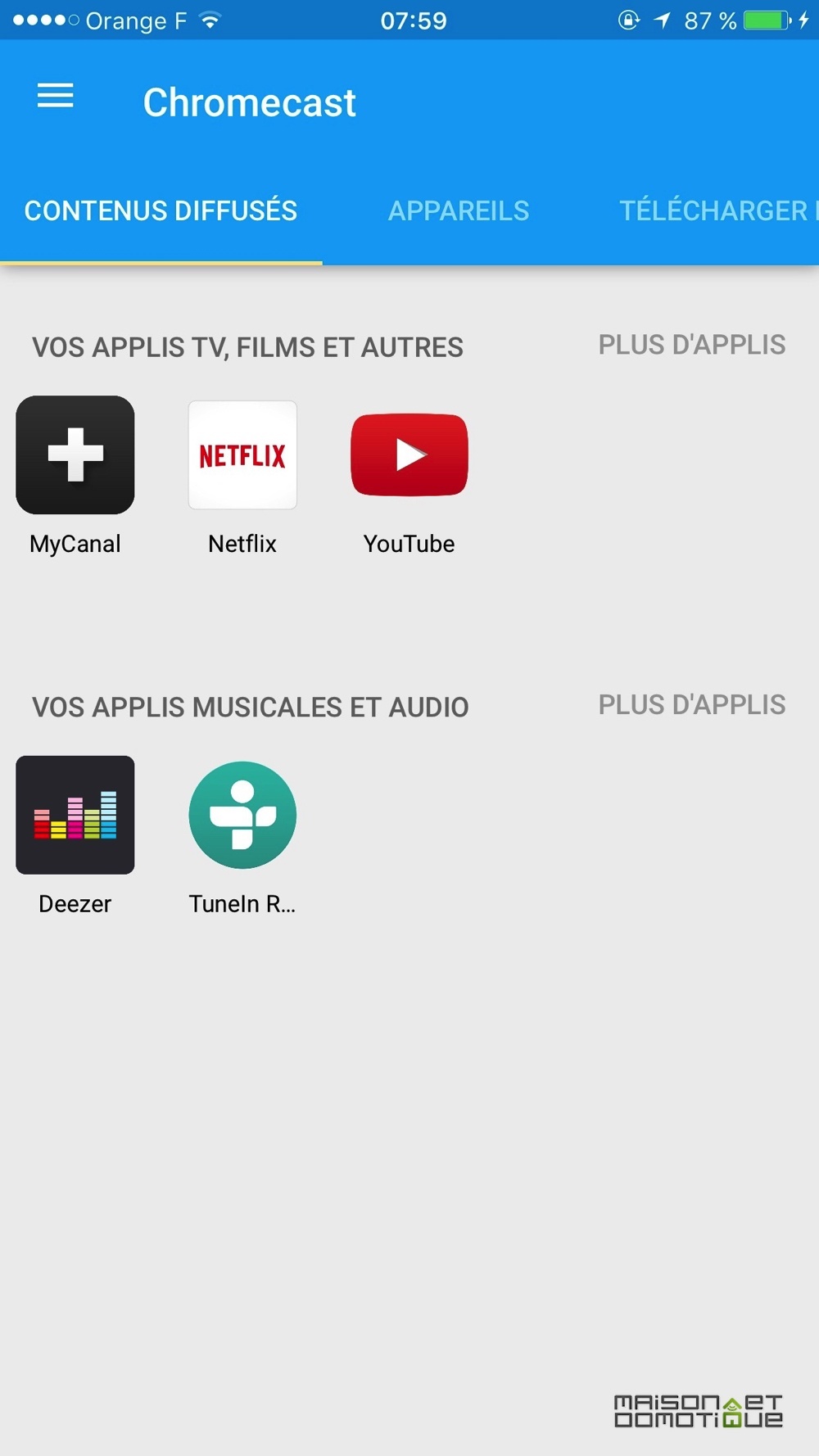819x1456 pixels.
Task: Switch to the Appareils tab
Action: 459,210
